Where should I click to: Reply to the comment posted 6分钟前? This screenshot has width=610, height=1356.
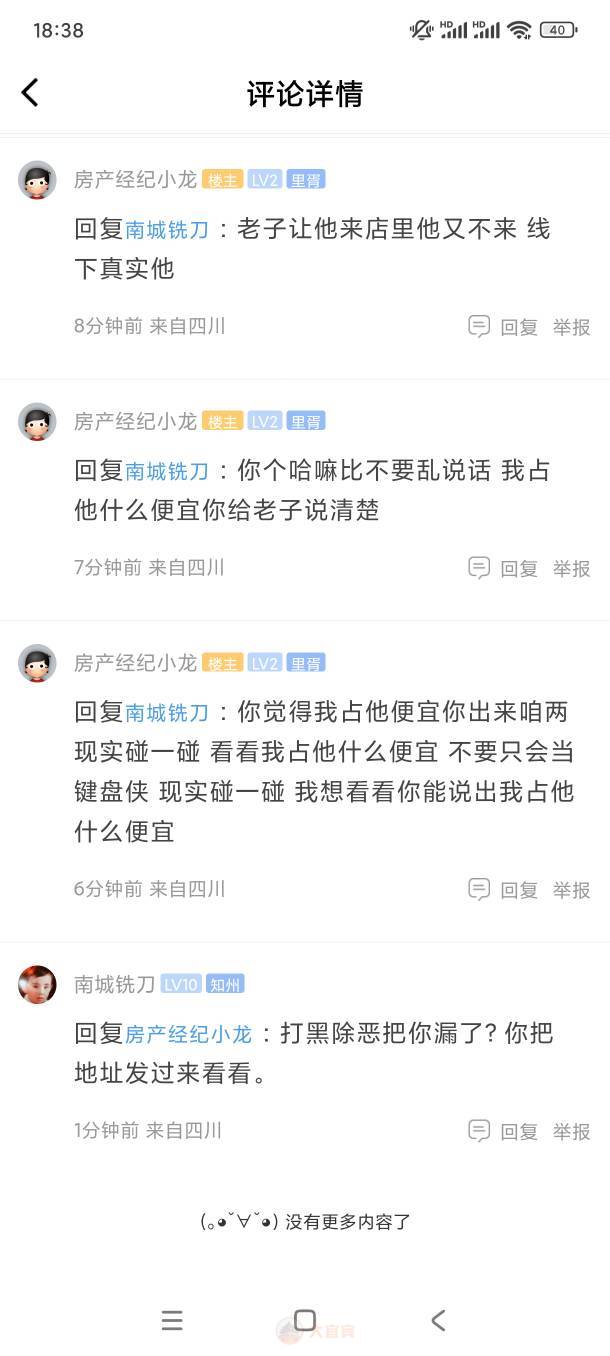[504, 889]
